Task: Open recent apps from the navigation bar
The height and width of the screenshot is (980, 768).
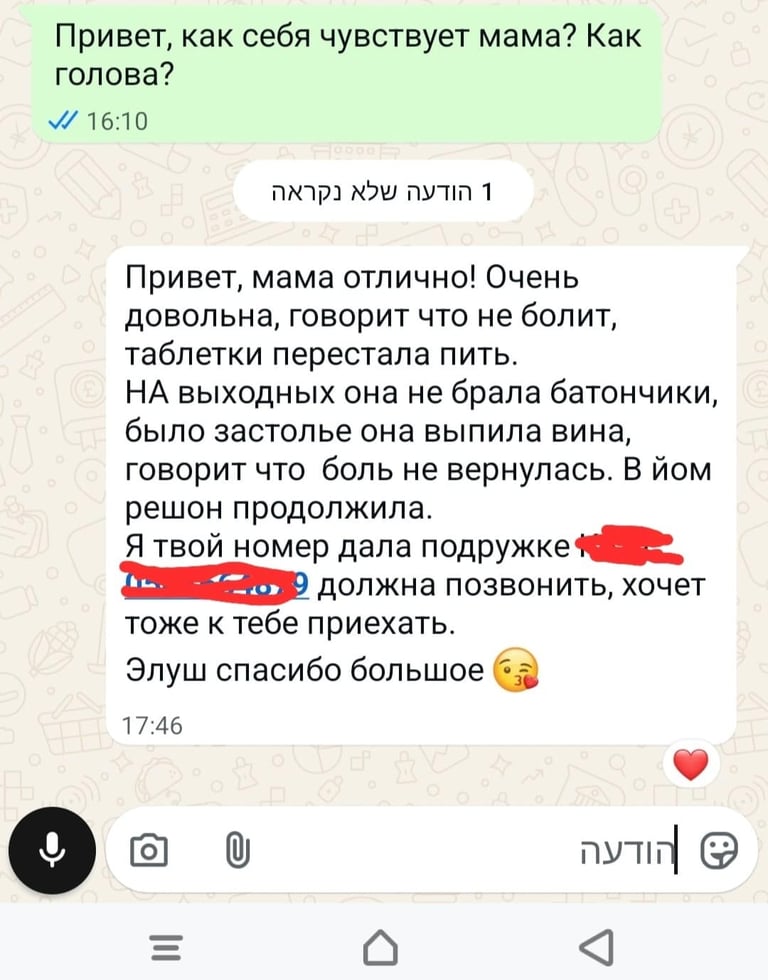Action: pyautogui.click(x=167, y=948)
